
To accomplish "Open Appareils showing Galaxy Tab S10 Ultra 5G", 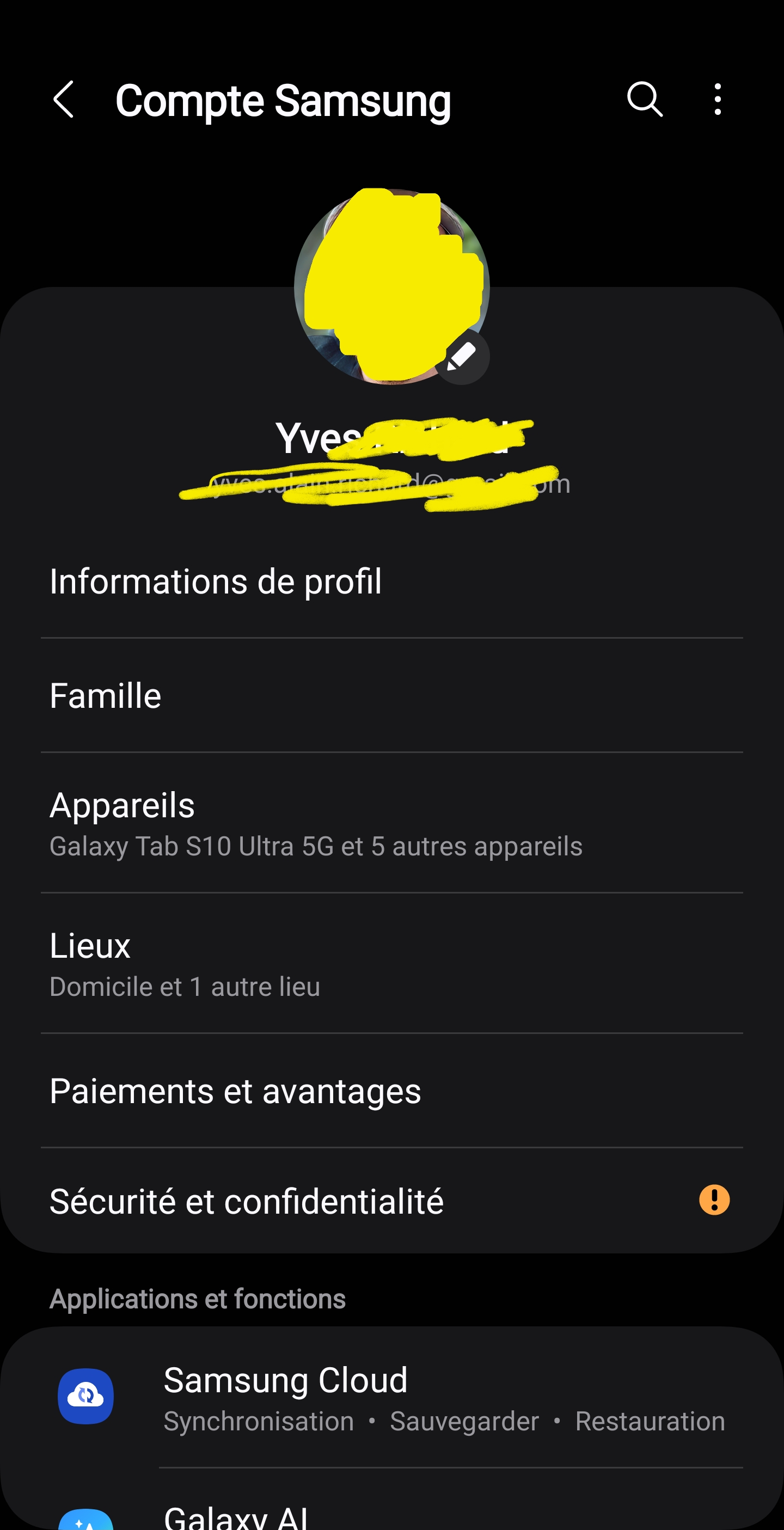I will click(392, 825).
